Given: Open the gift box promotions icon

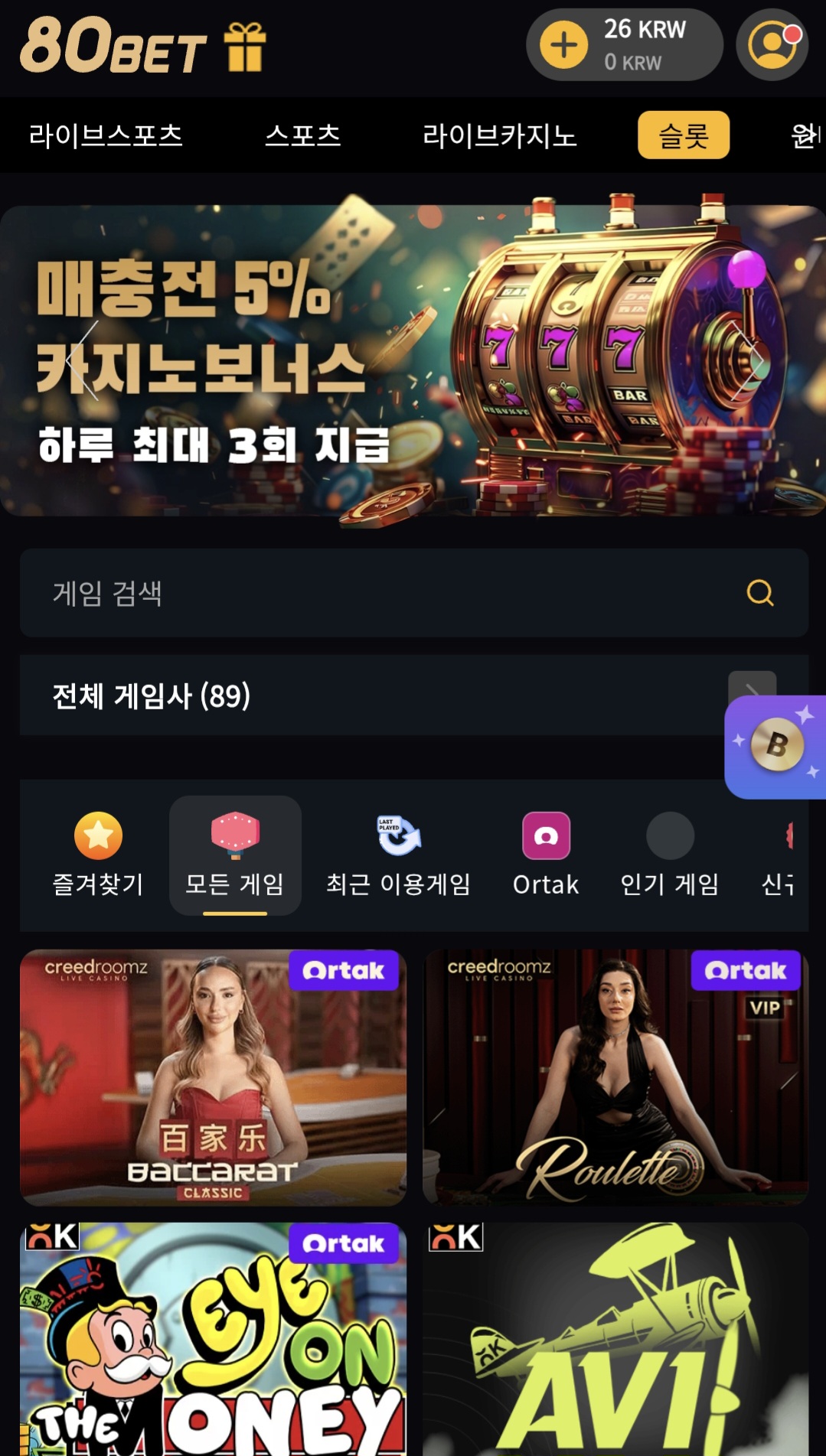Looking at the screenshot, I should [x=245, y=47].
